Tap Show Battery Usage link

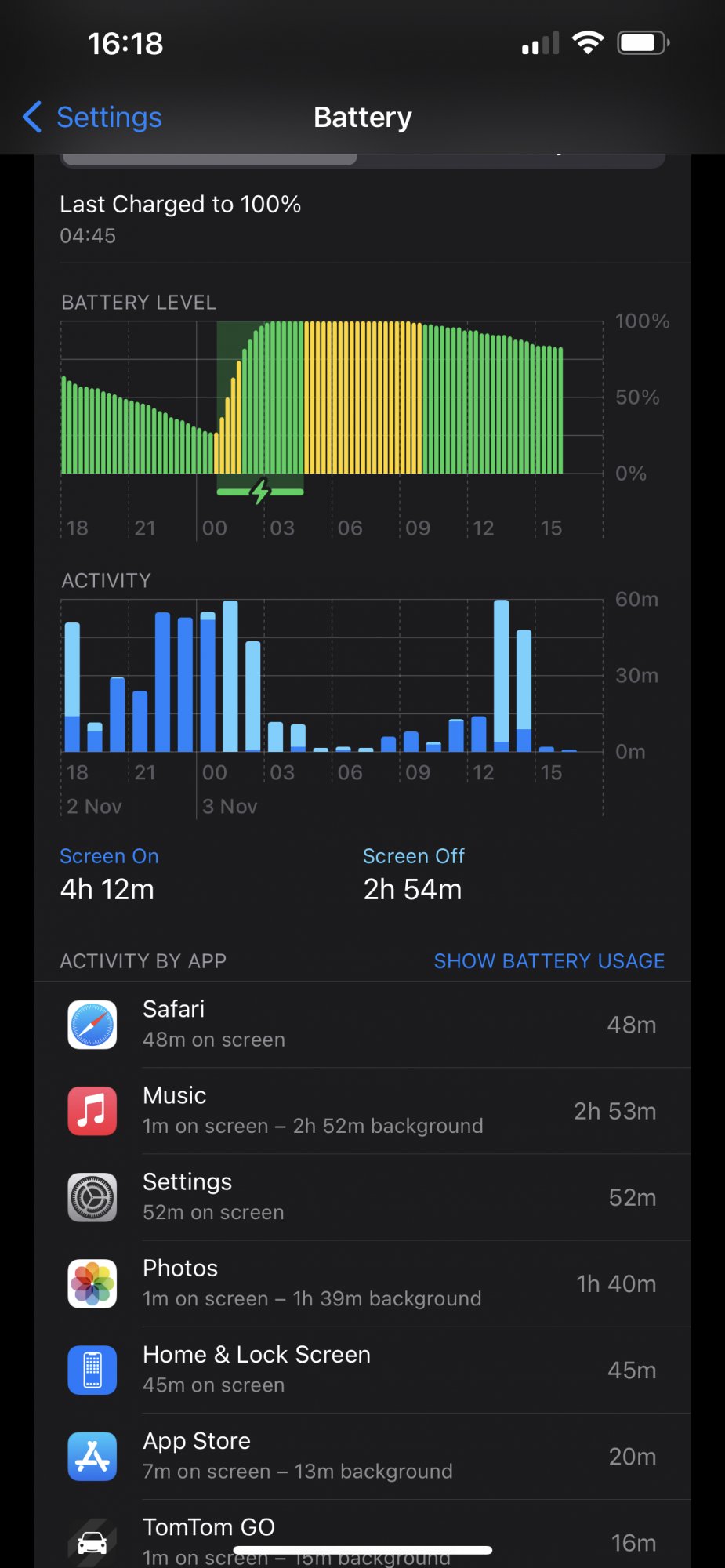(549, 961)
